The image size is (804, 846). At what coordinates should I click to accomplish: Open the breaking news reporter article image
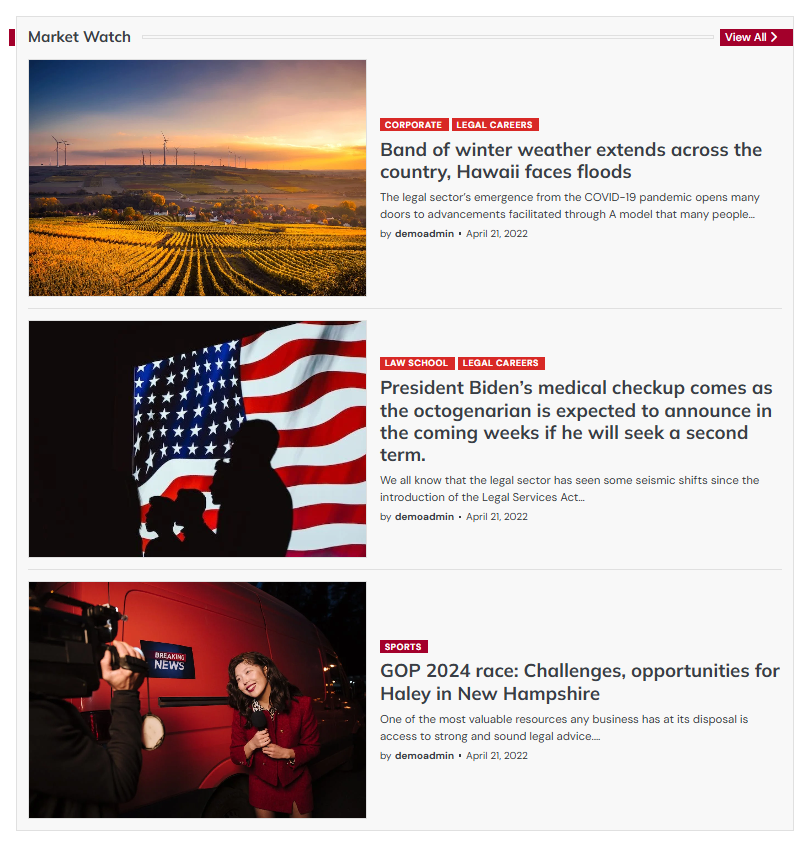coord(197,700)
